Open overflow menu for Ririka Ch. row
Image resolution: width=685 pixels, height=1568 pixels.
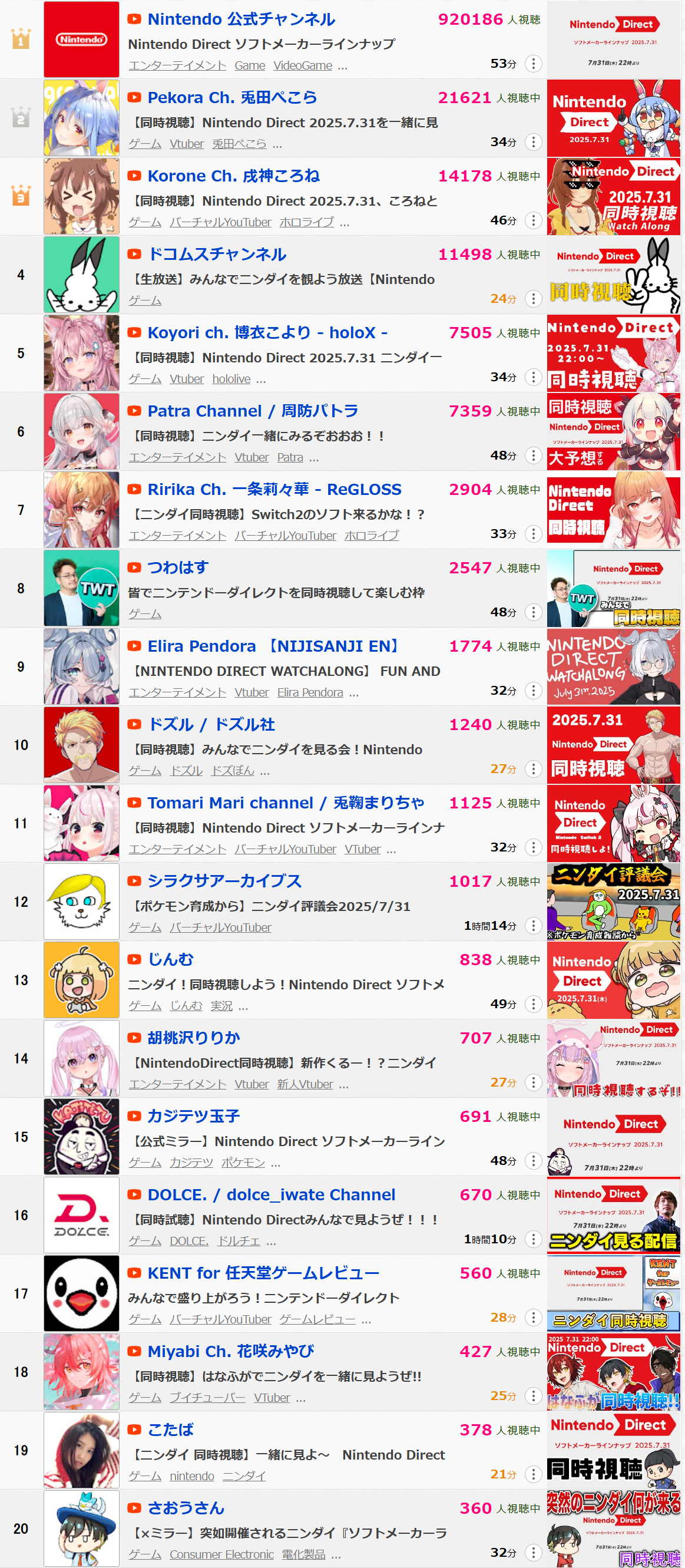534,534
